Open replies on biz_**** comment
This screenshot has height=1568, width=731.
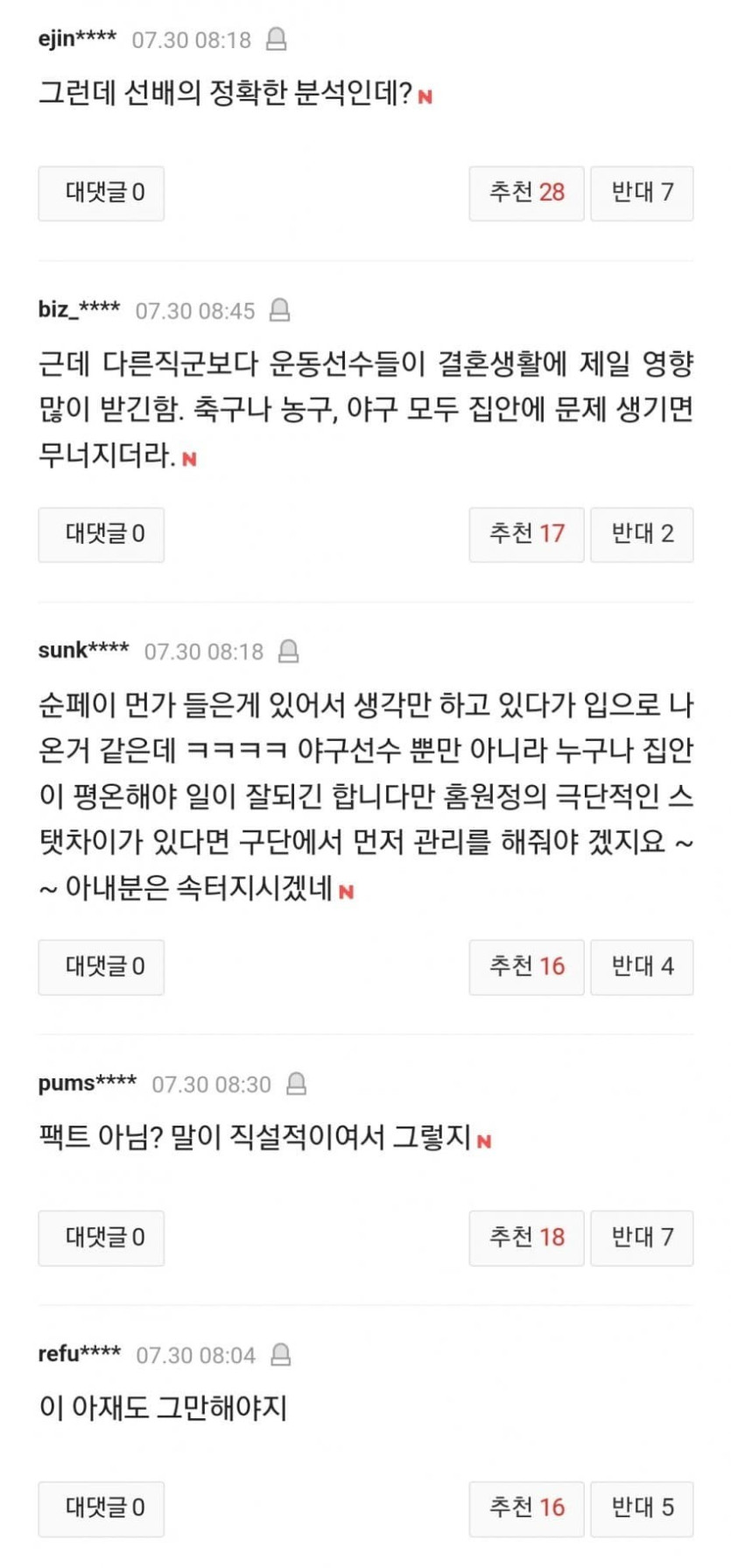[101, 534]
